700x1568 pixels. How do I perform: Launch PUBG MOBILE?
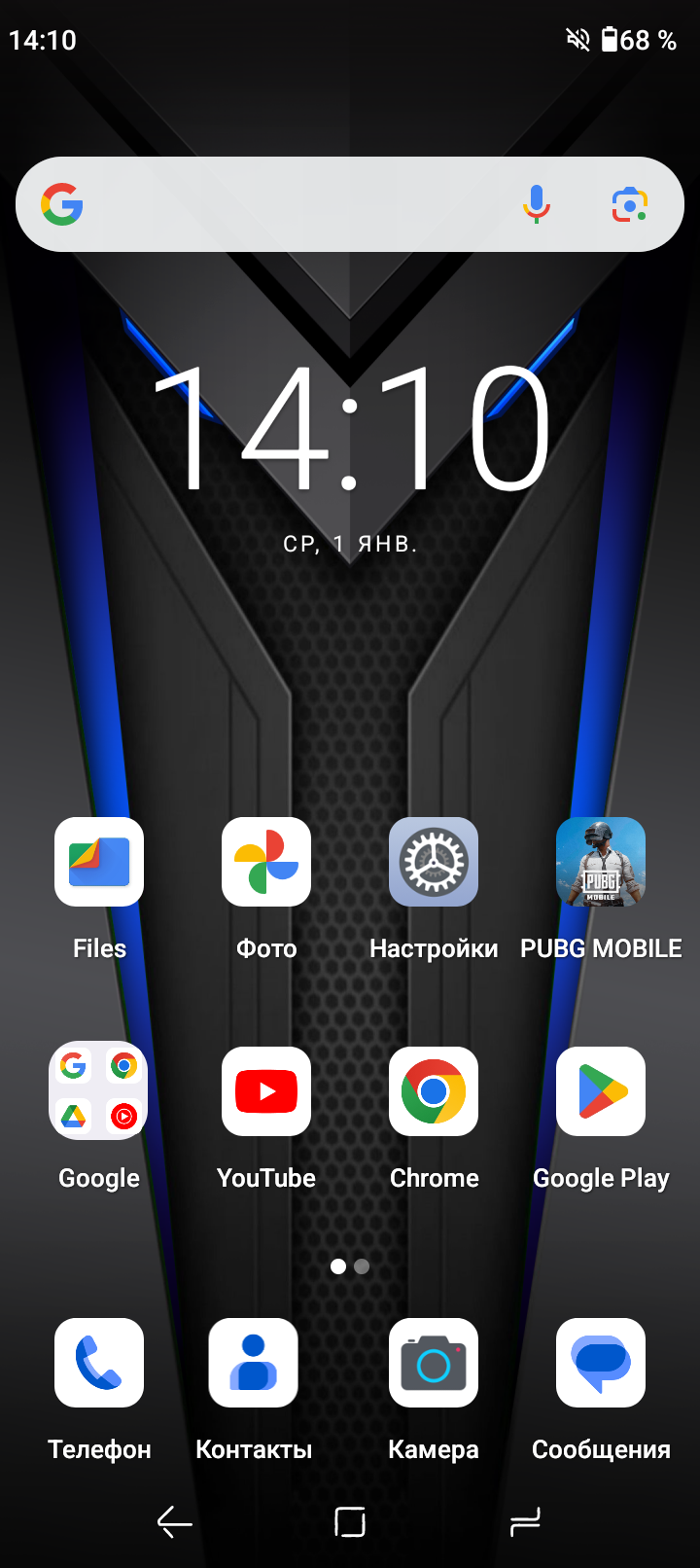coord(601,862)
